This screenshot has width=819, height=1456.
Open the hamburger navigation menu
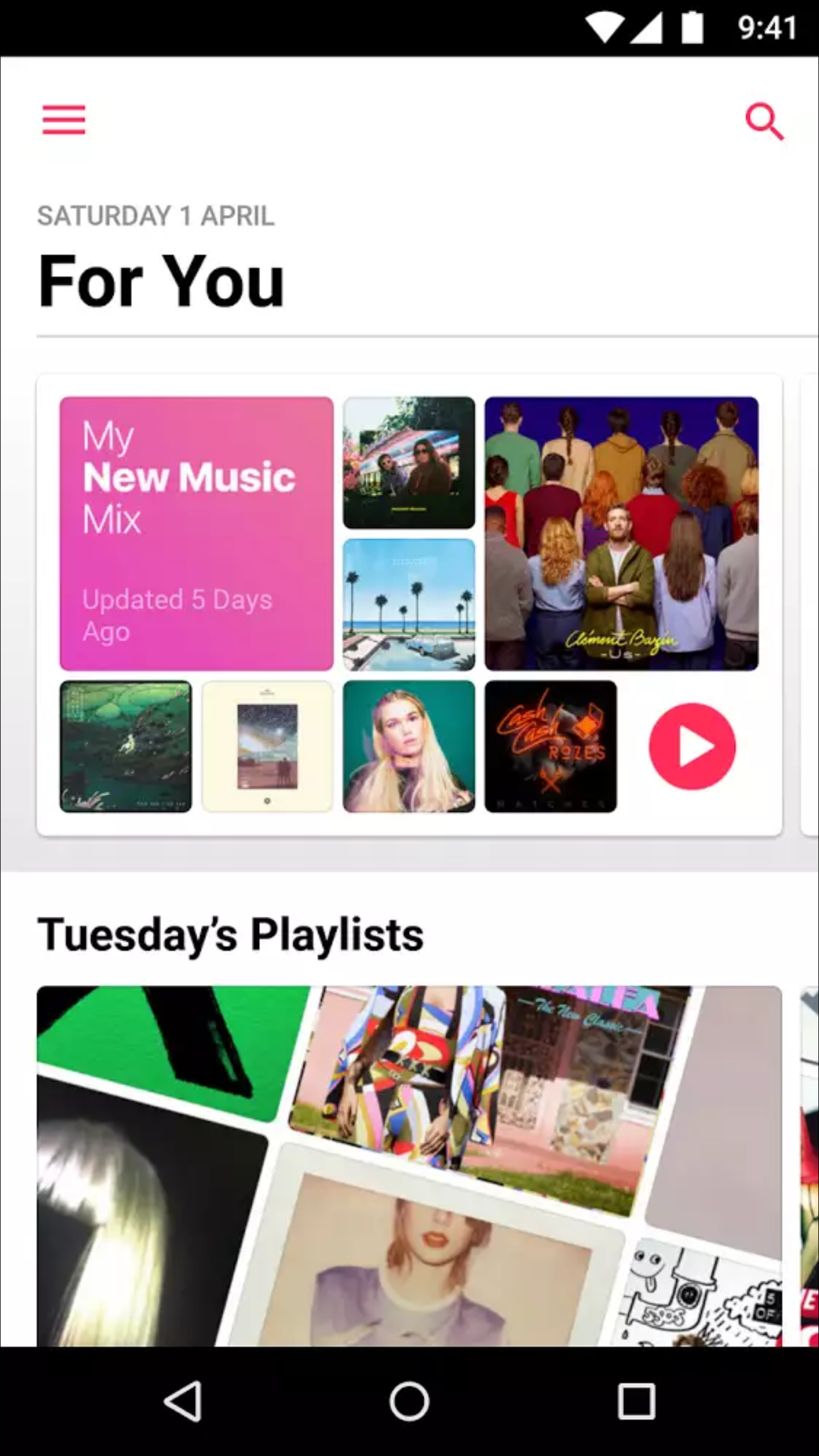click(64, 120)
